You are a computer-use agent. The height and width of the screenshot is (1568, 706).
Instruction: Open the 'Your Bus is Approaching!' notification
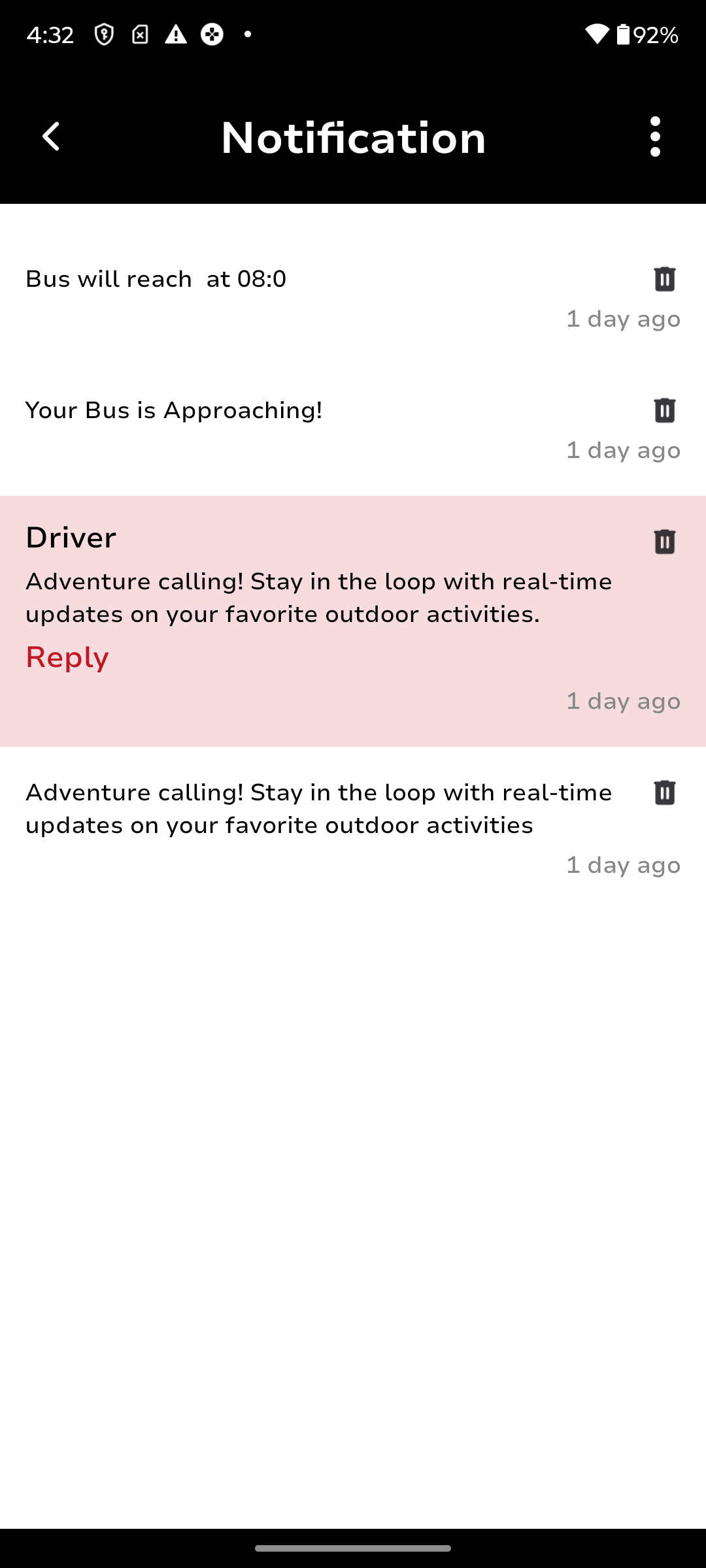point(174,411)
